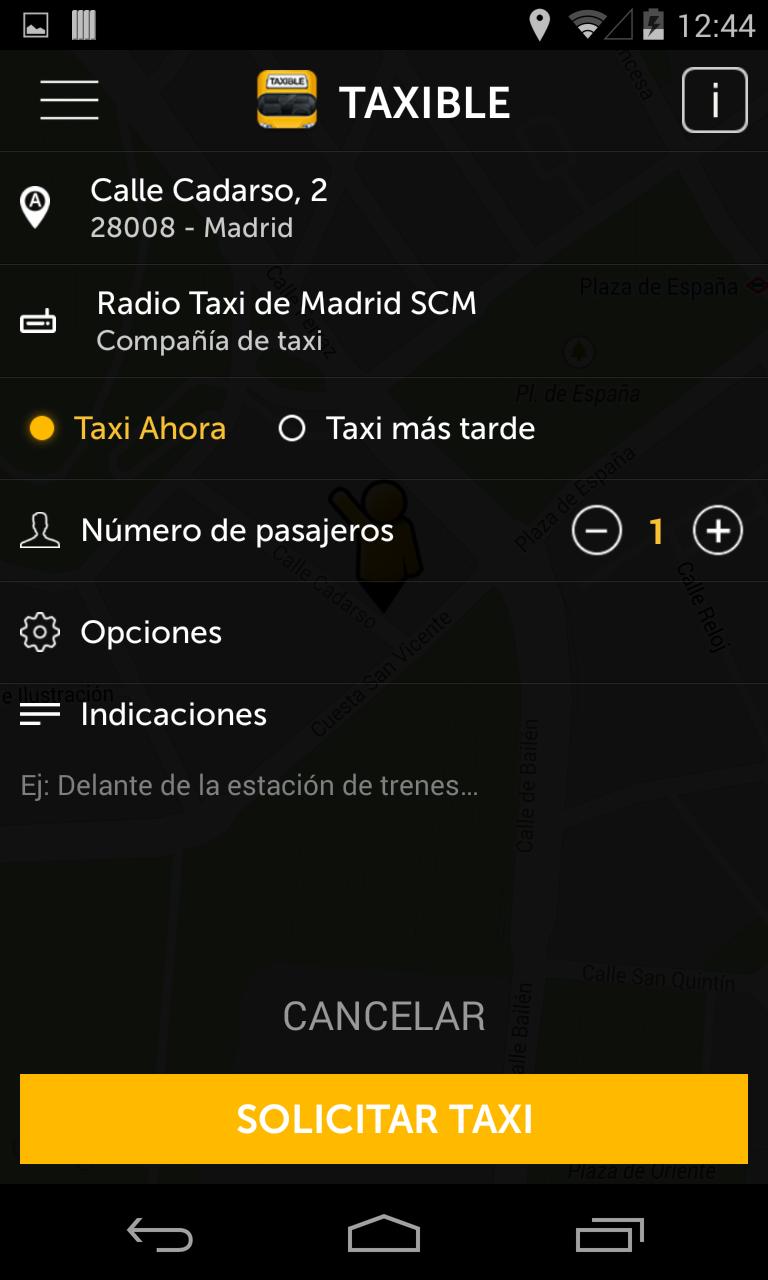Open the app info screen via i icon
Viewport: 768px width, 1280px height.
(x=715, y=100)
